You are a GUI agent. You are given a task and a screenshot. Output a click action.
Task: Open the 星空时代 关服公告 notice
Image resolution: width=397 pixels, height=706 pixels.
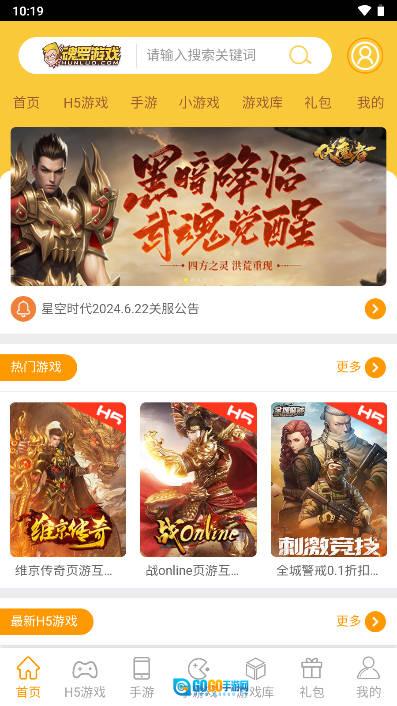(198, 309)
